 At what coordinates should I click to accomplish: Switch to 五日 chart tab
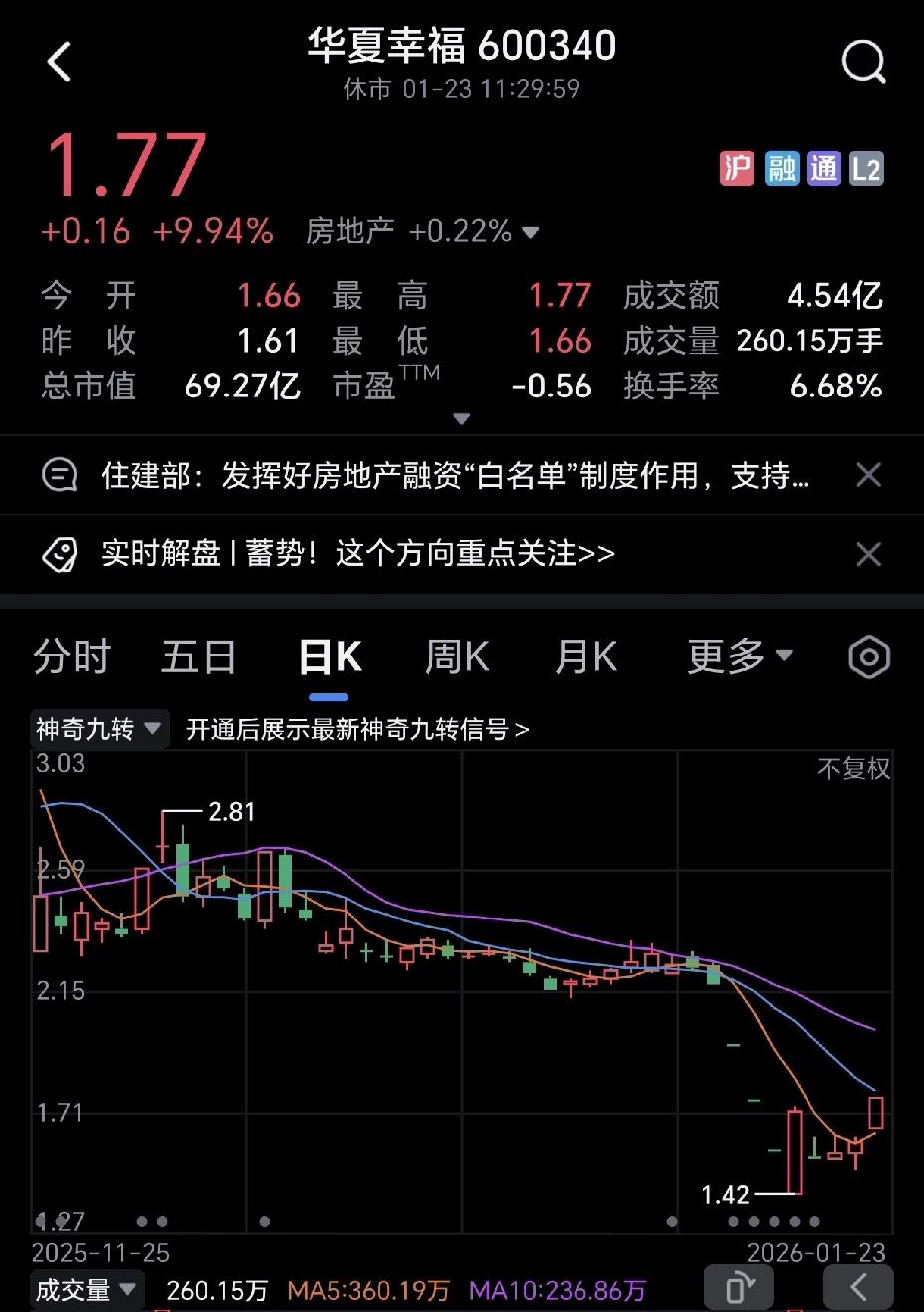click(x=199, y=657)
